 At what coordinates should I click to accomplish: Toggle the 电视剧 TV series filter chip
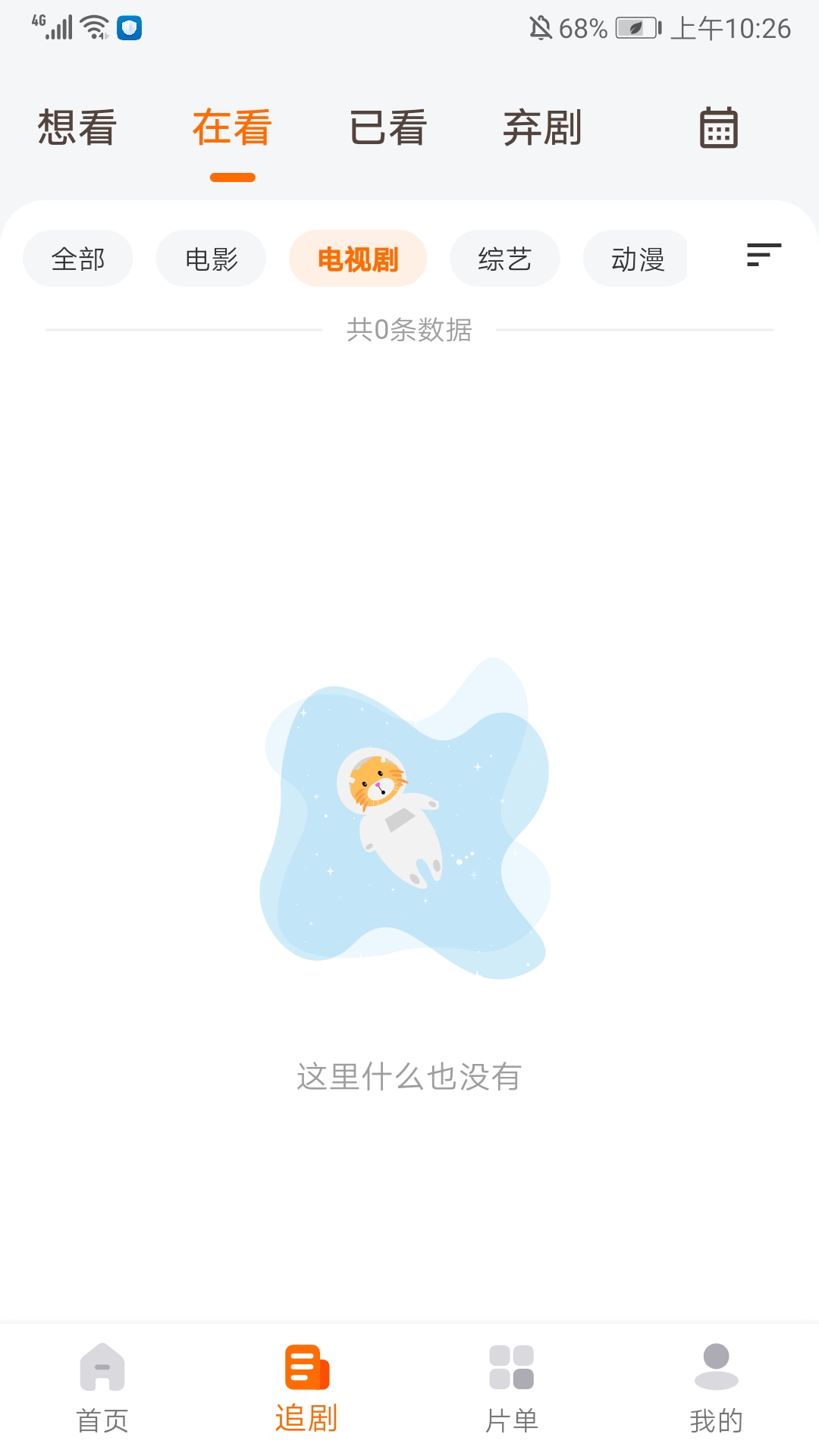[x=357, y=258]
